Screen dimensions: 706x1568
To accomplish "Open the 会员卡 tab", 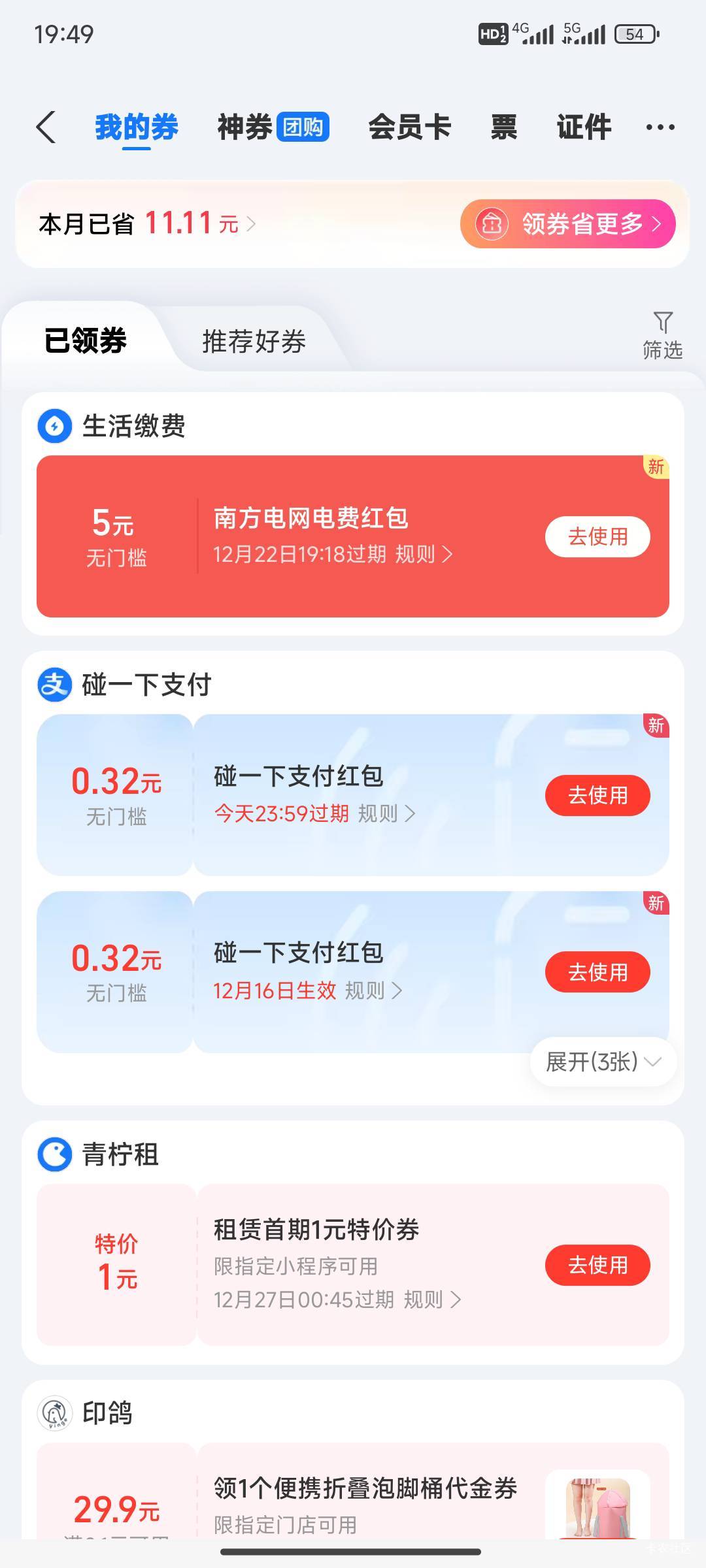I will (x=409, y=127).
